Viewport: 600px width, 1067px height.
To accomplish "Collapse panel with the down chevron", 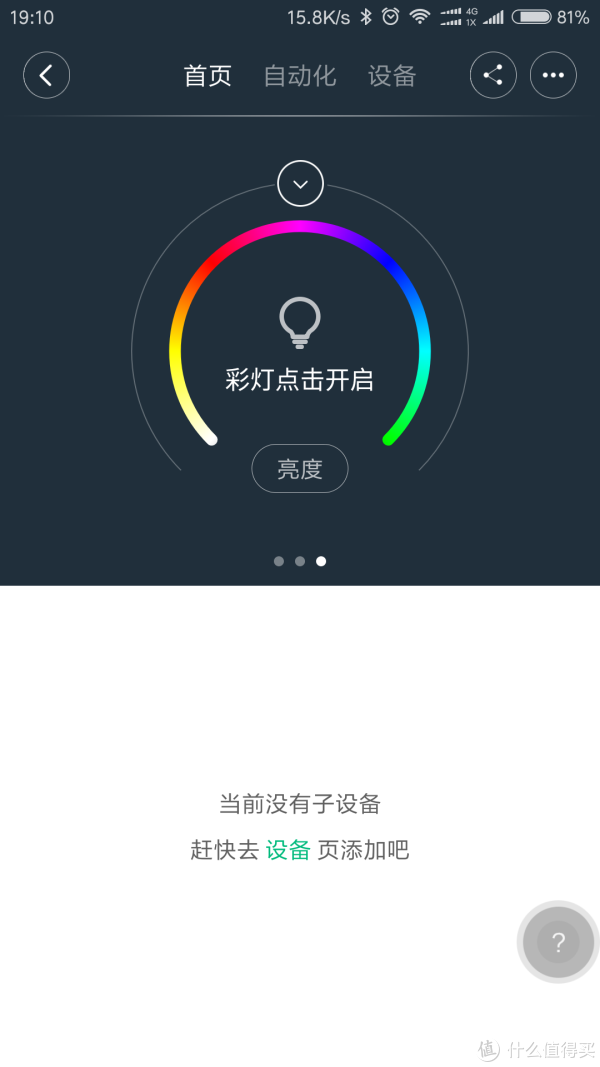I will click(x=300, y=184).
